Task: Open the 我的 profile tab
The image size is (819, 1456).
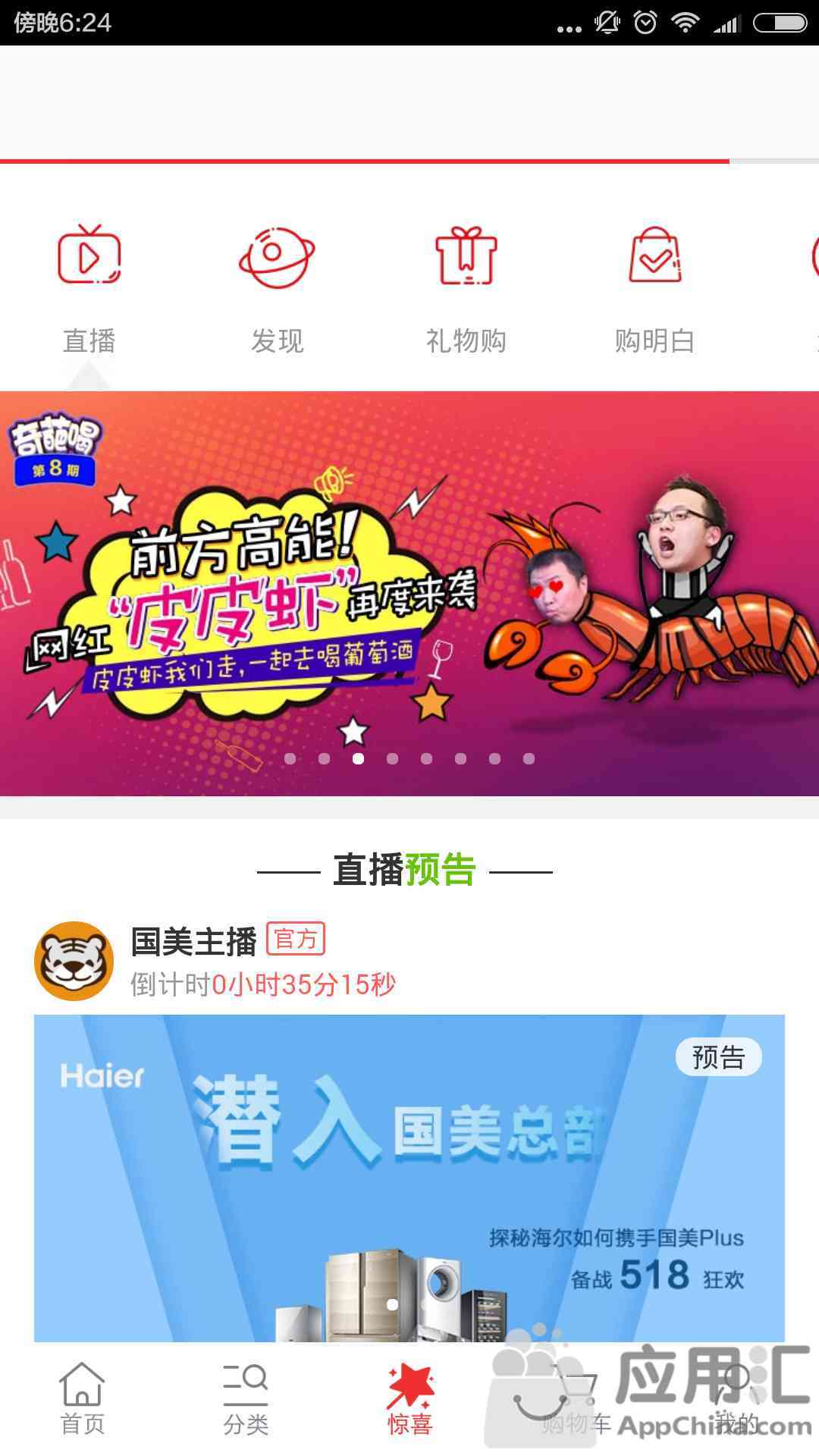Action: (x=736, y=1399)
